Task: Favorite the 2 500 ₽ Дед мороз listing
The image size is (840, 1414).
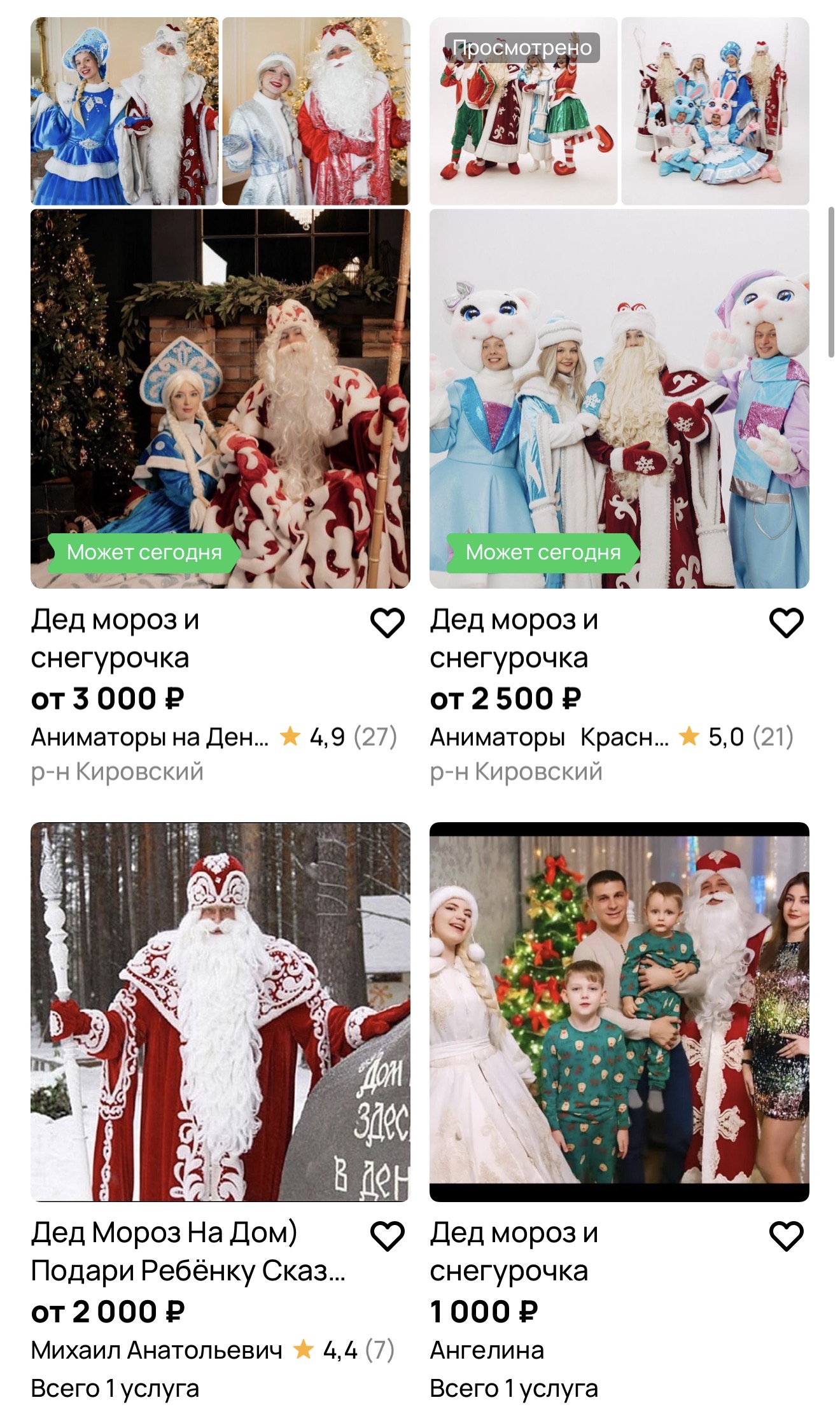Action: [786, 622]
